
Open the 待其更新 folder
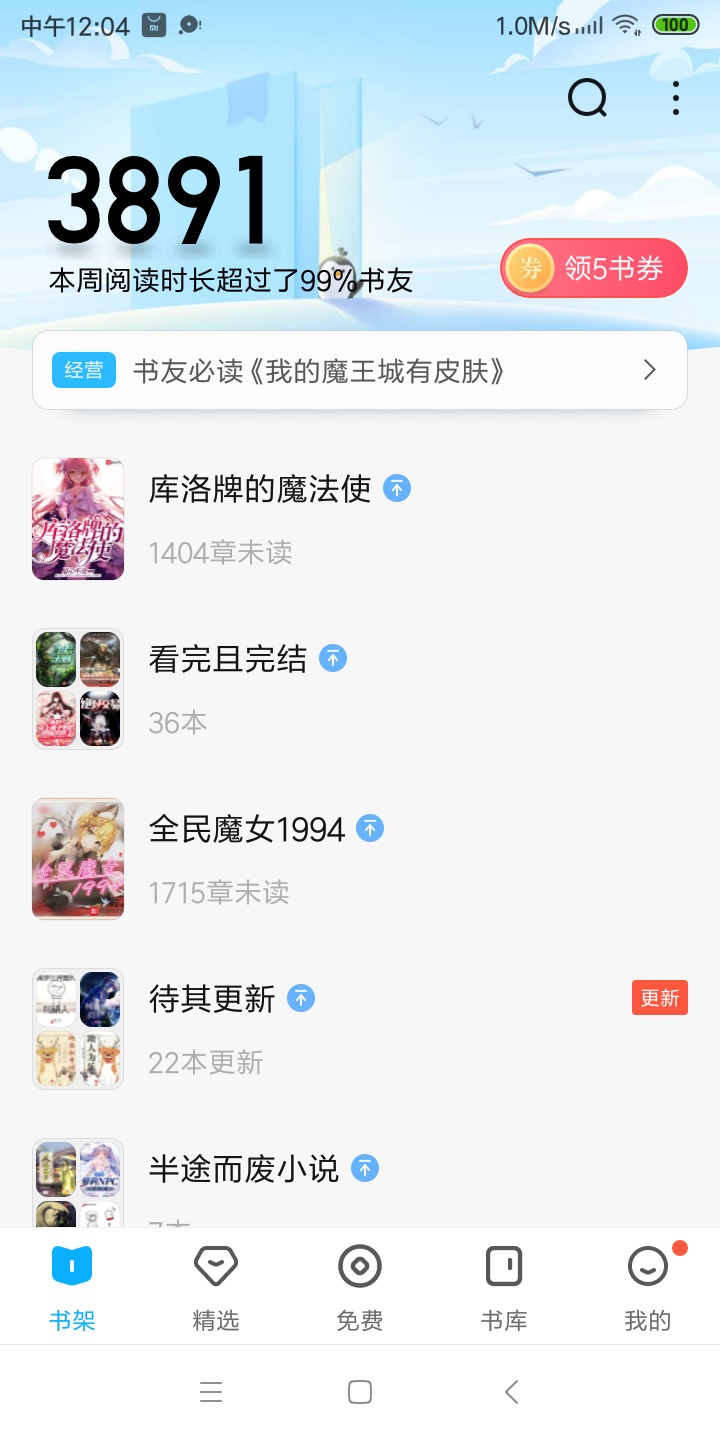tap(212, 1028)
